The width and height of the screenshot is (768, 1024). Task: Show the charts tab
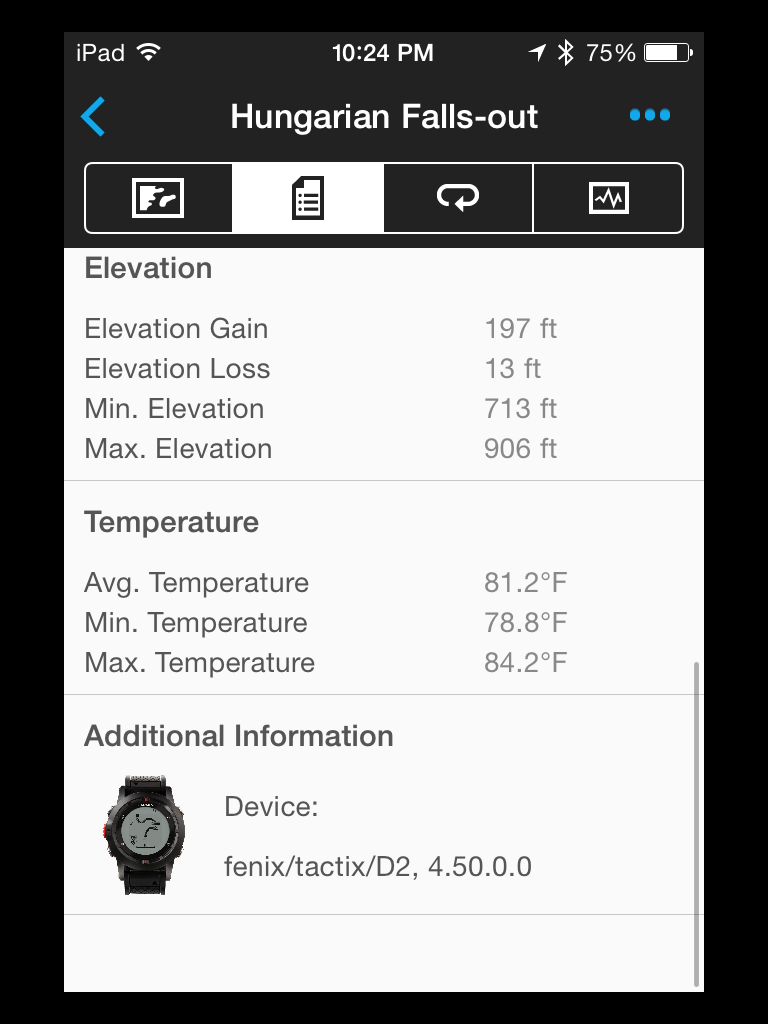pyautogui.click(x=608, y=198)
